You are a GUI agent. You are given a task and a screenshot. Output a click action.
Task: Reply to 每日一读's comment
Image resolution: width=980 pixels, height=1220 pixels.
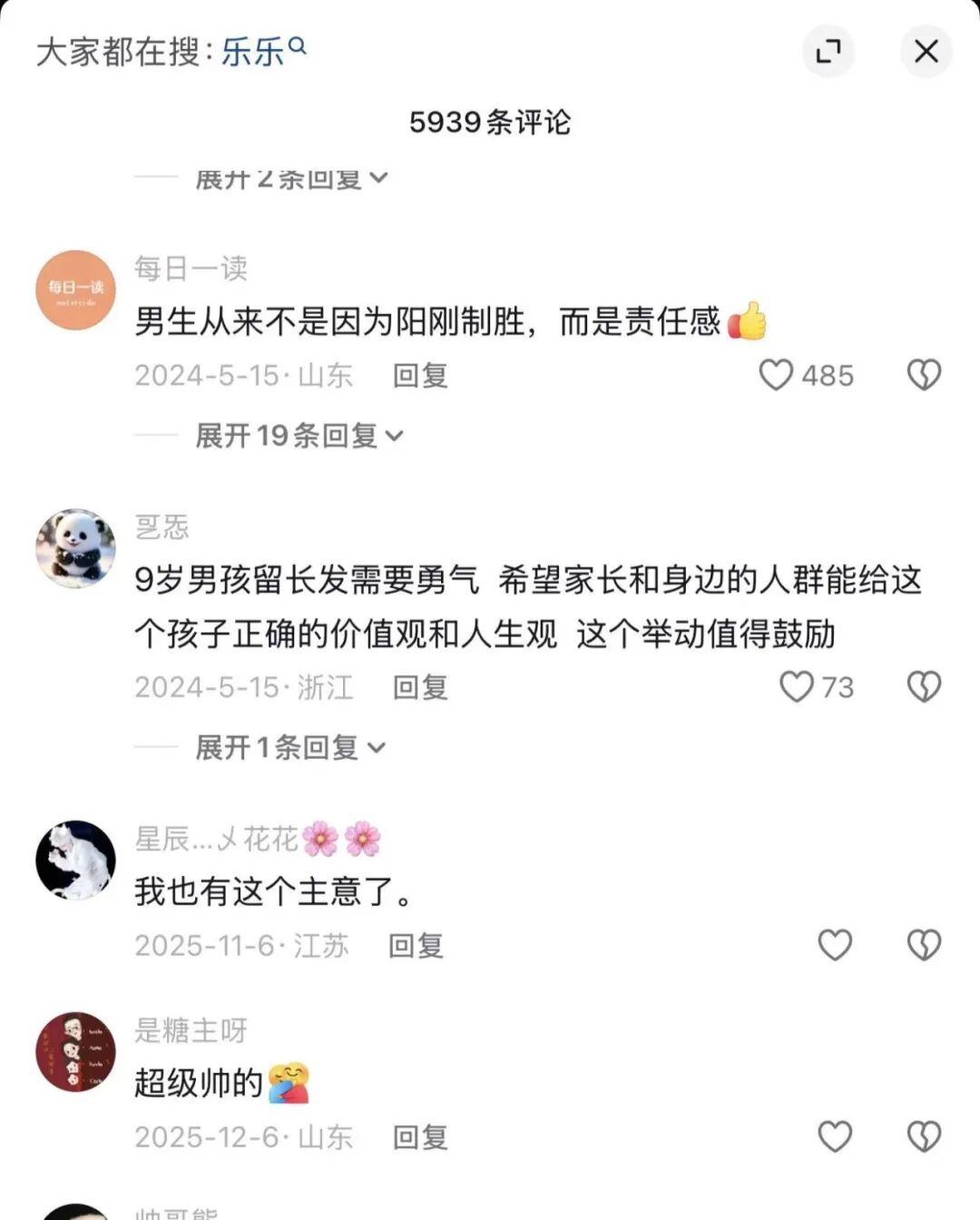click(420, 375)
